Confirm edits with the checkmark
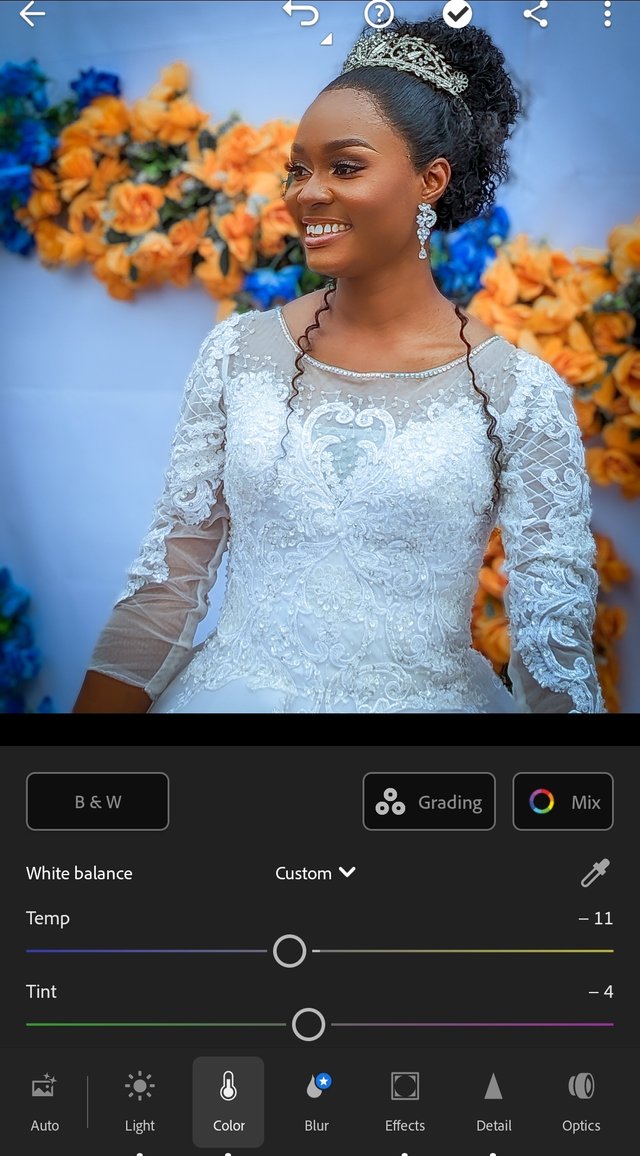The height and width of the screenshot is (1156, 640). tap(457, 14)
